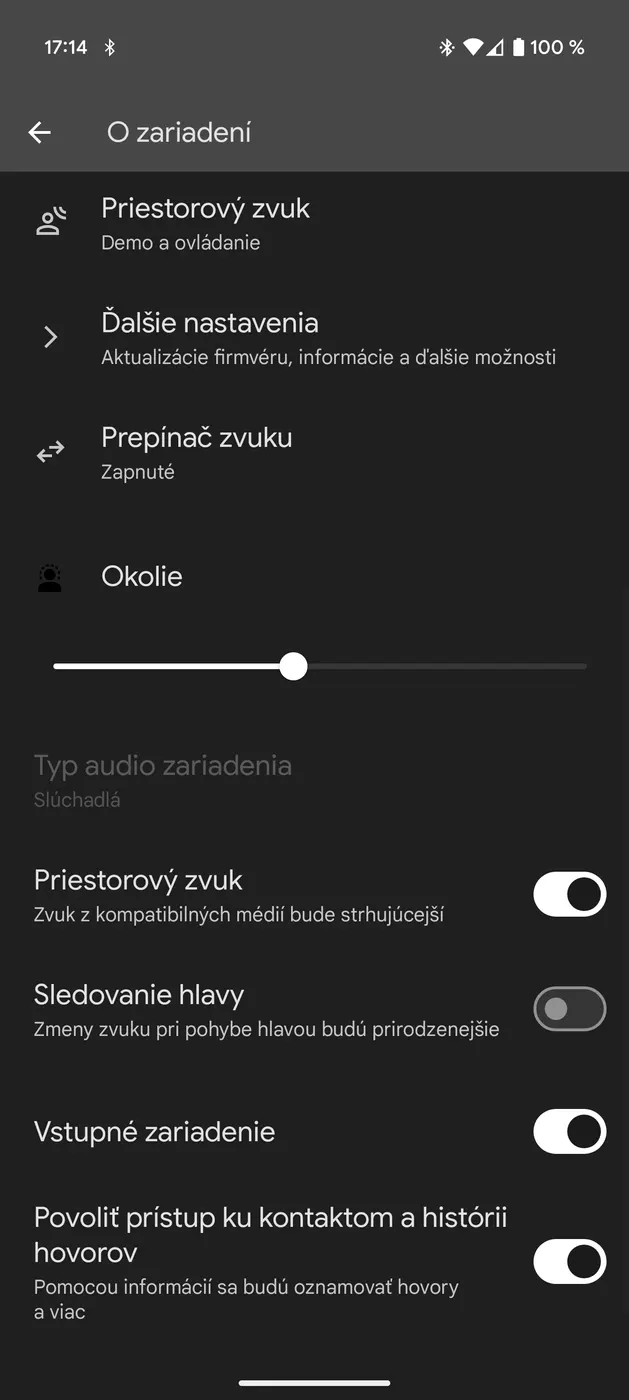Toggle access to contacts and call history
Viewport: 629px width, 1400px height.
point(569,1261)
